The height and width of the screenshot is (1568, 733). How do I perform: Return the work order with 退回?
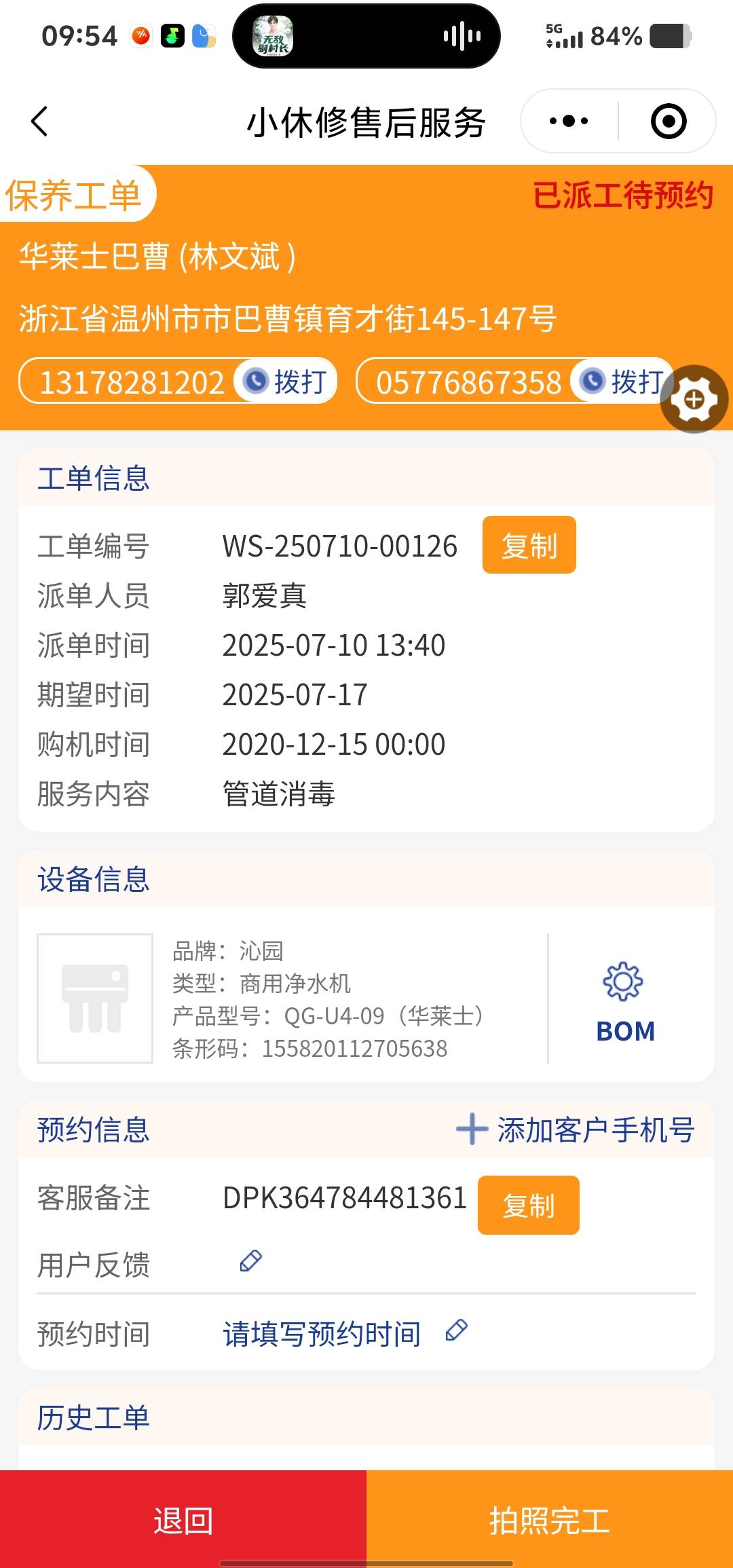click(x=183, y=1520)
